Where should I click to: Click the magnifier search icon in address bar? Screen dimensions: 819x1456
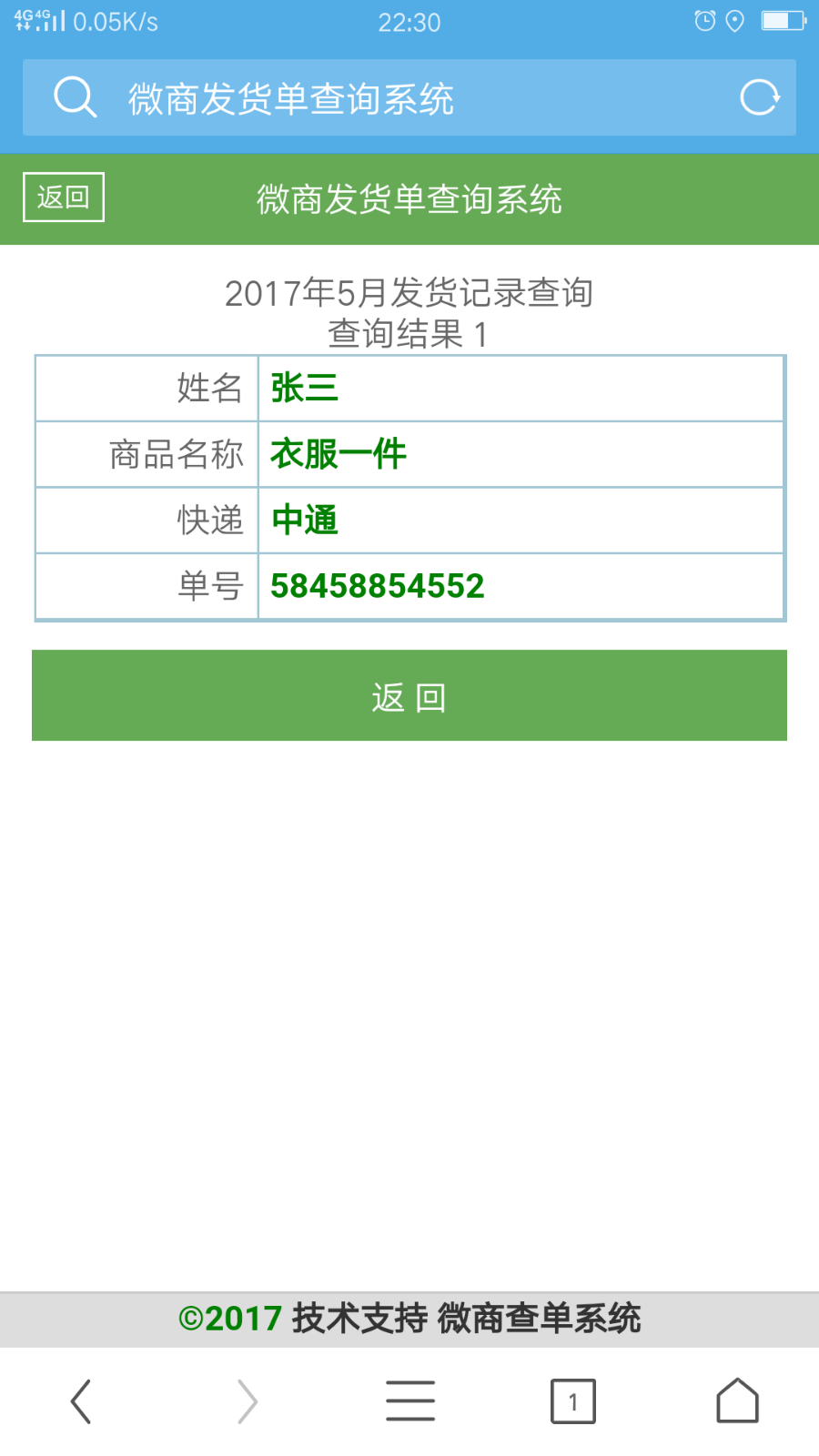coord(76,97)
